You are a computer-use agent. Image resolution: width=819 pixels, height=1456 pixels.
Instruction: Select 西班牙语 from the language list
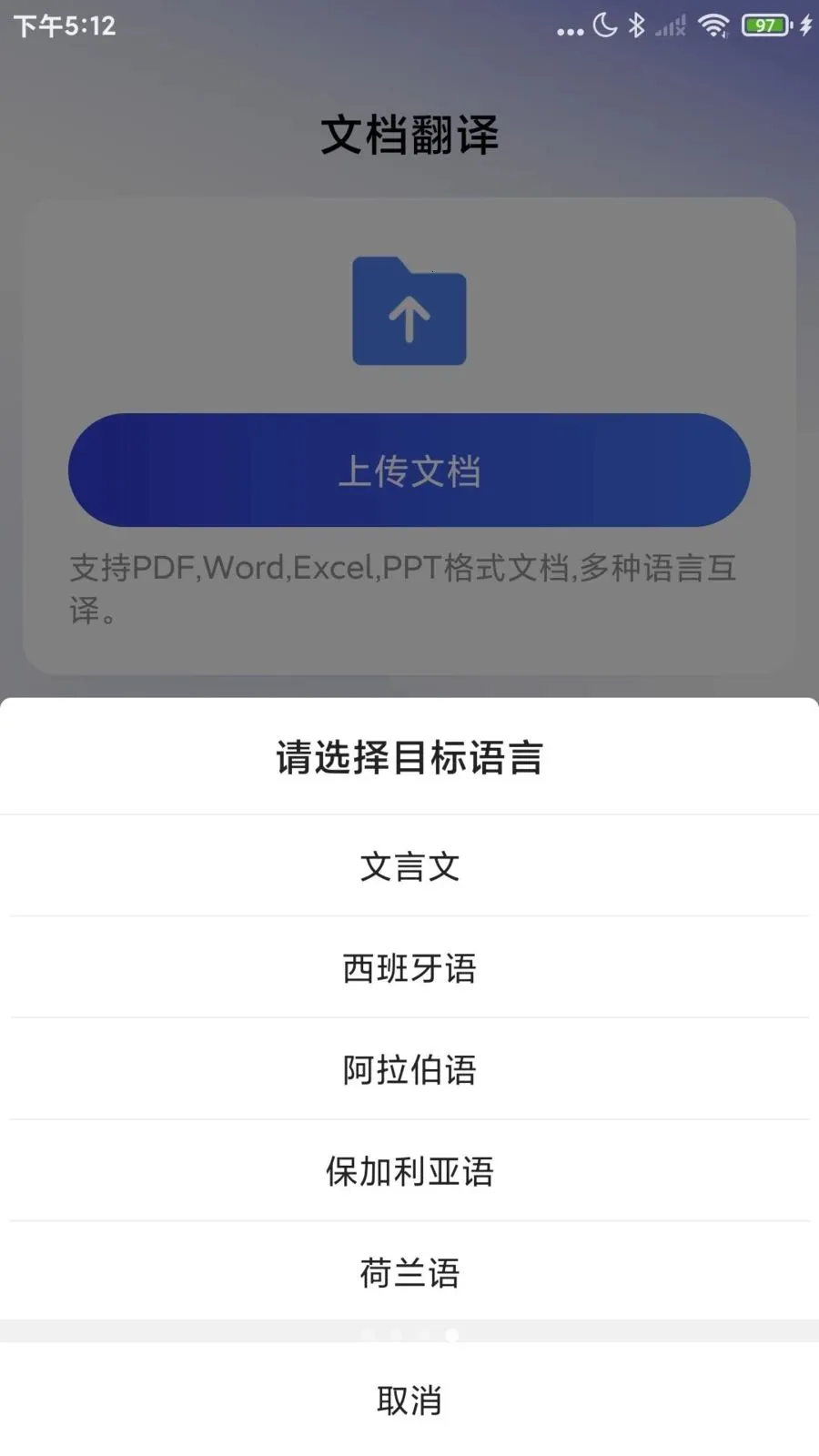pos(409,968)
